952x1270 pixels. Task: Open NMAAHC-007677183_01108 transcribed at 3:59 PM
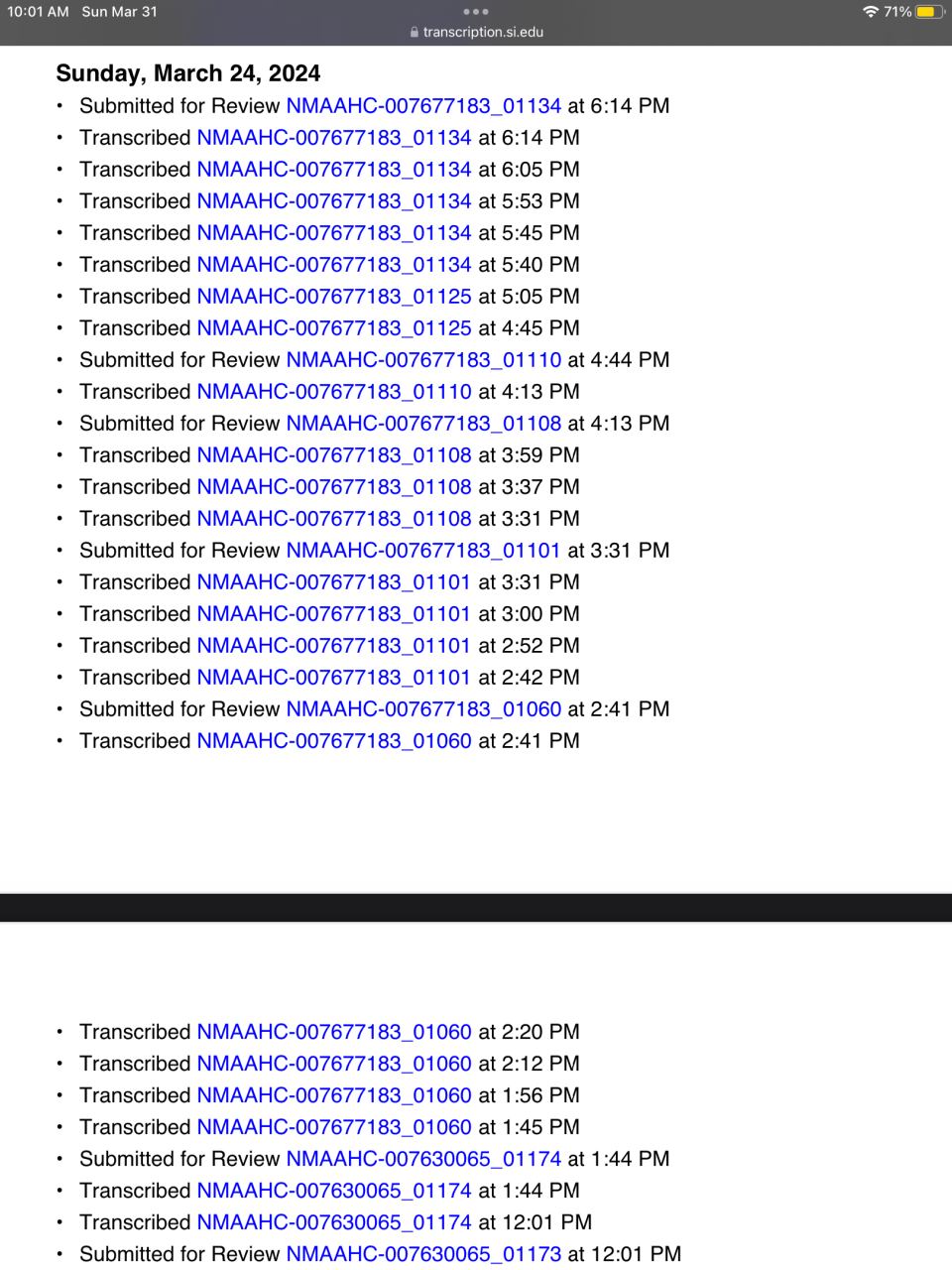(x=334, y=455)
